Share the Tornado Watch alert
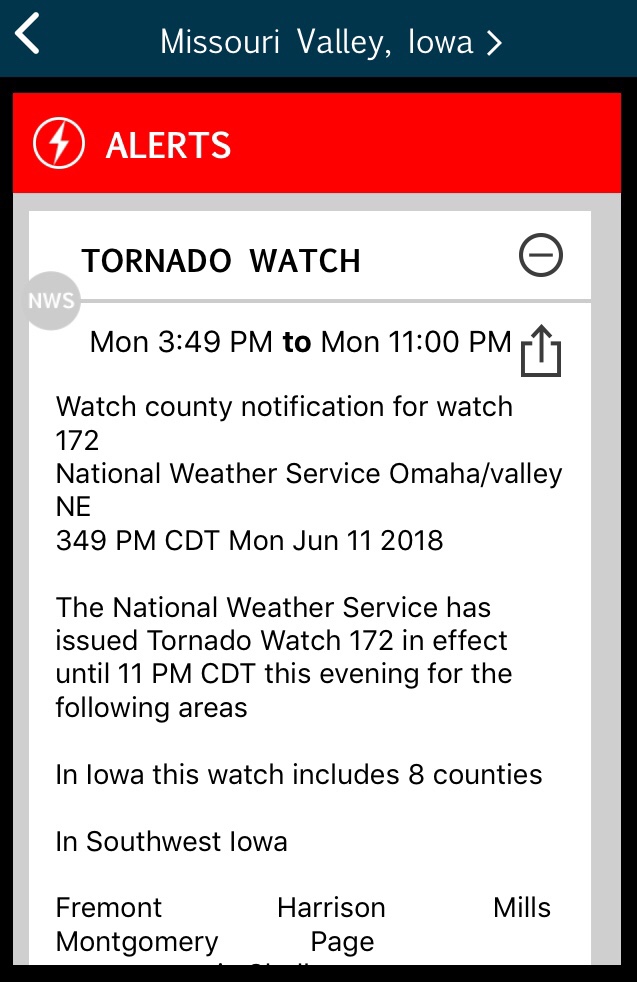Image resolution: width=637 pixels, height=982 pixels. coord(541,351)
